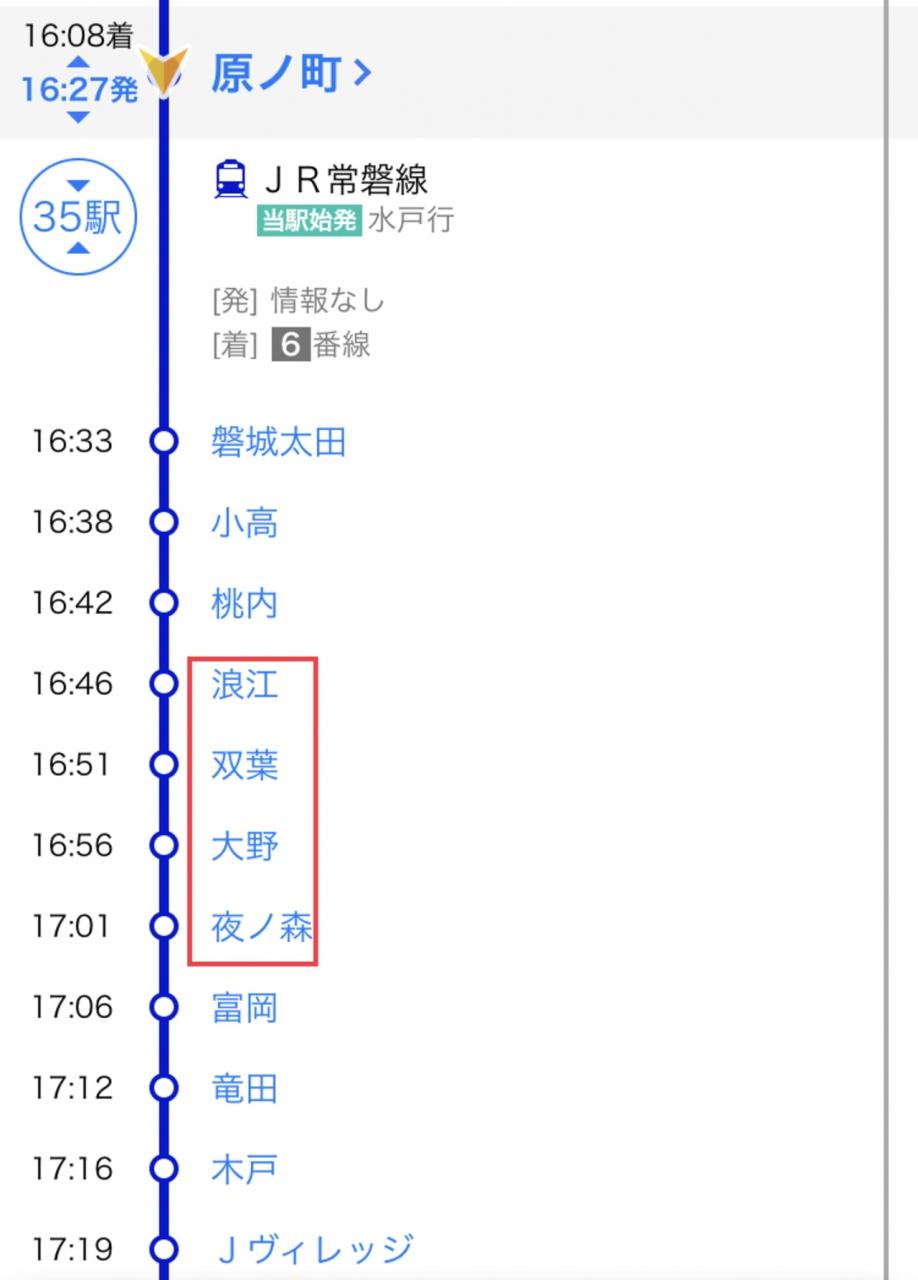Open 富岡 station details
The height and width of the screenshot is (1280, 918).
244,1008
